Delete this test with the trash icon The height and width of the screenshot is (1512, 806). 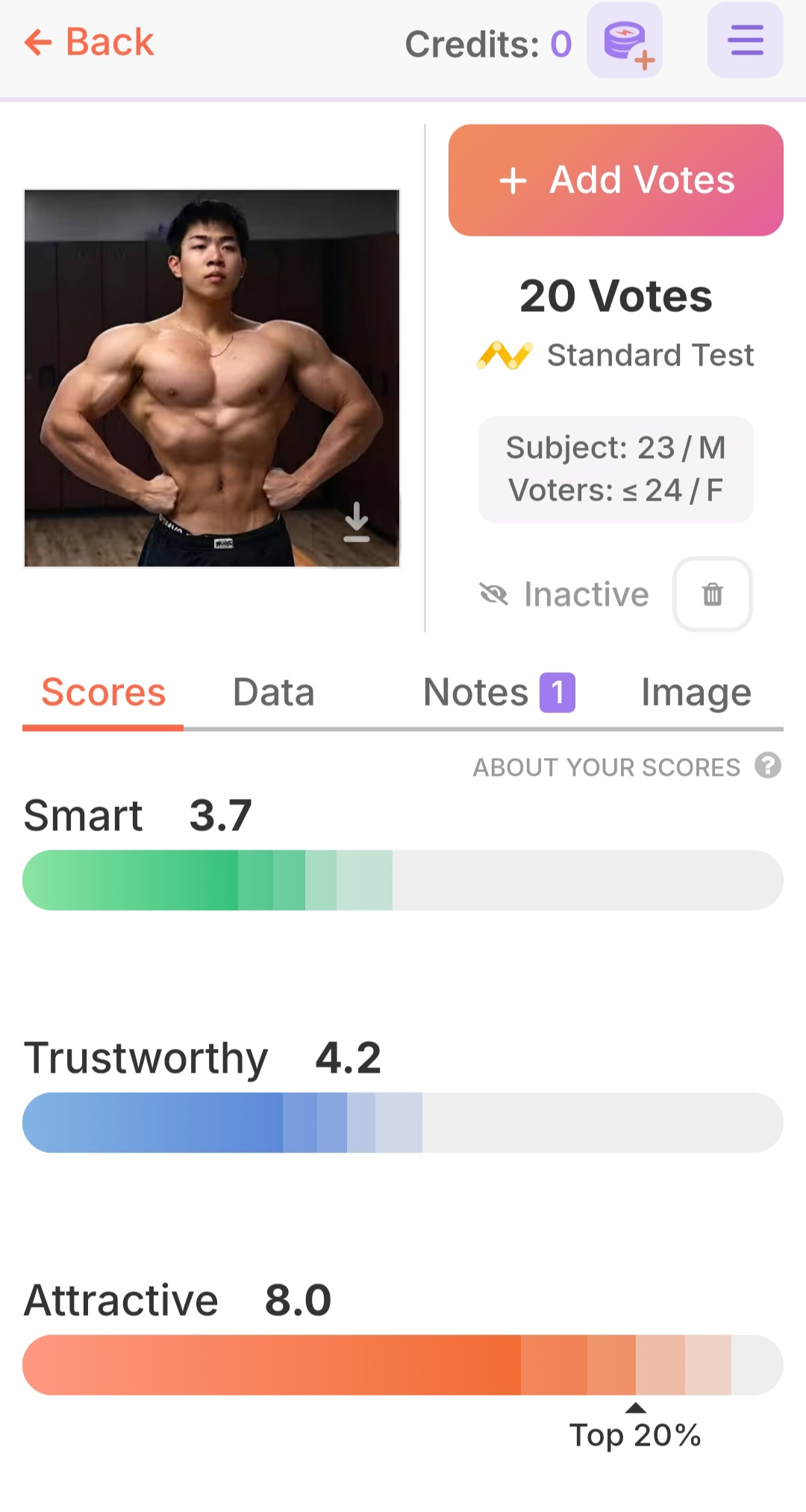[713, 595]
